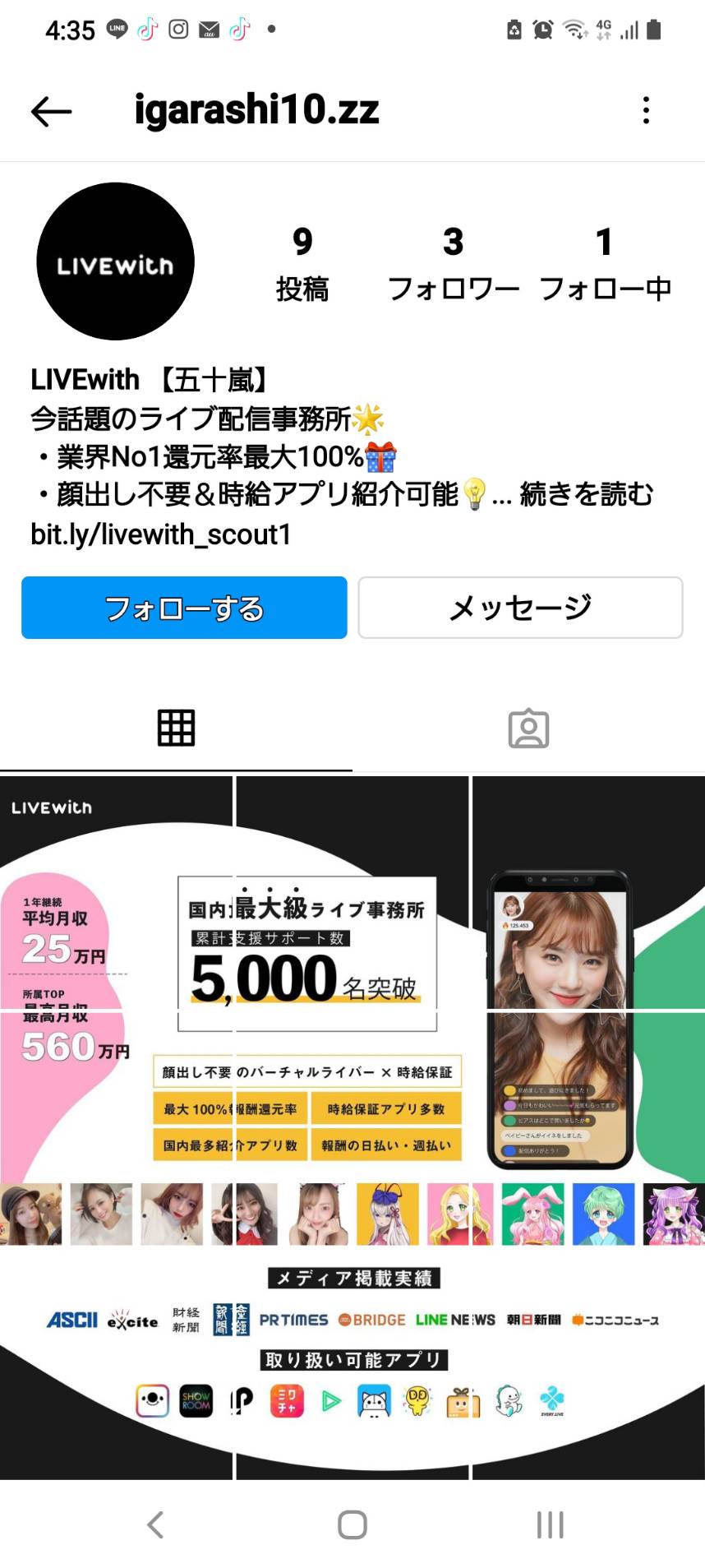Open the three-dot overflow menu

[x=647, y=110]
